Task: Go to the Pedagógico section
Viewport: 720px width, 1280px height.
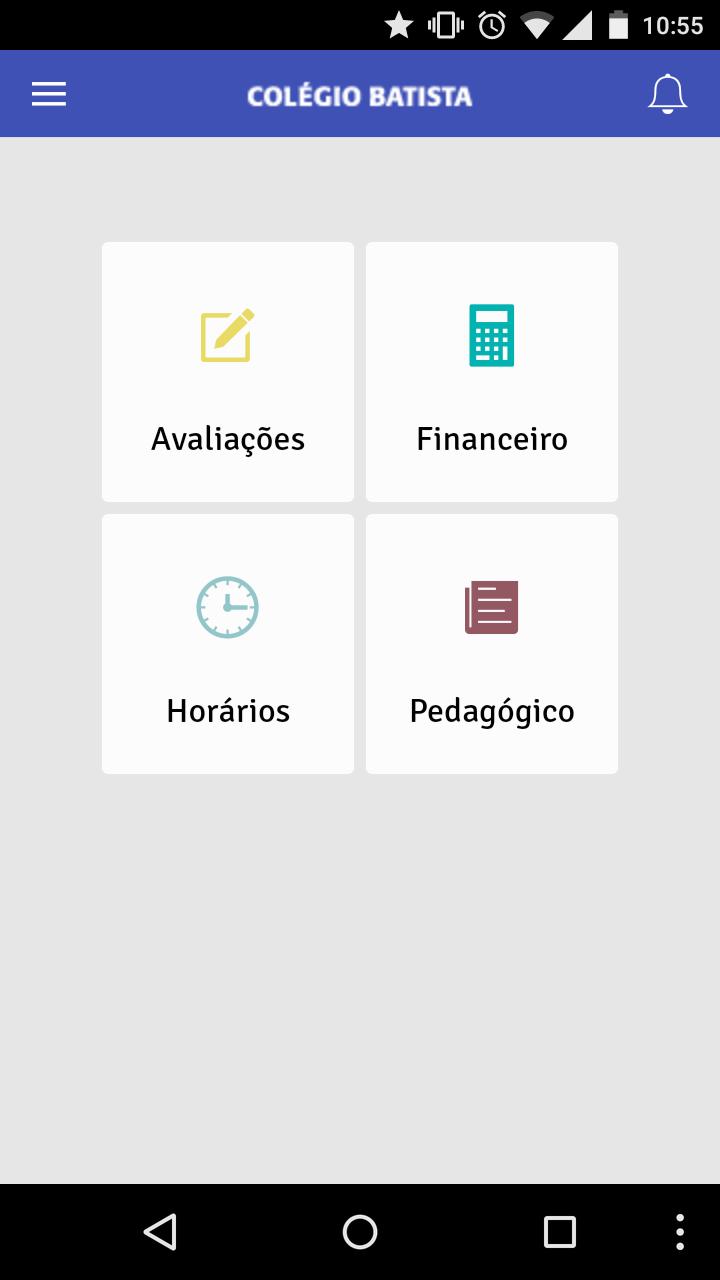Action: tap(492, 644)
